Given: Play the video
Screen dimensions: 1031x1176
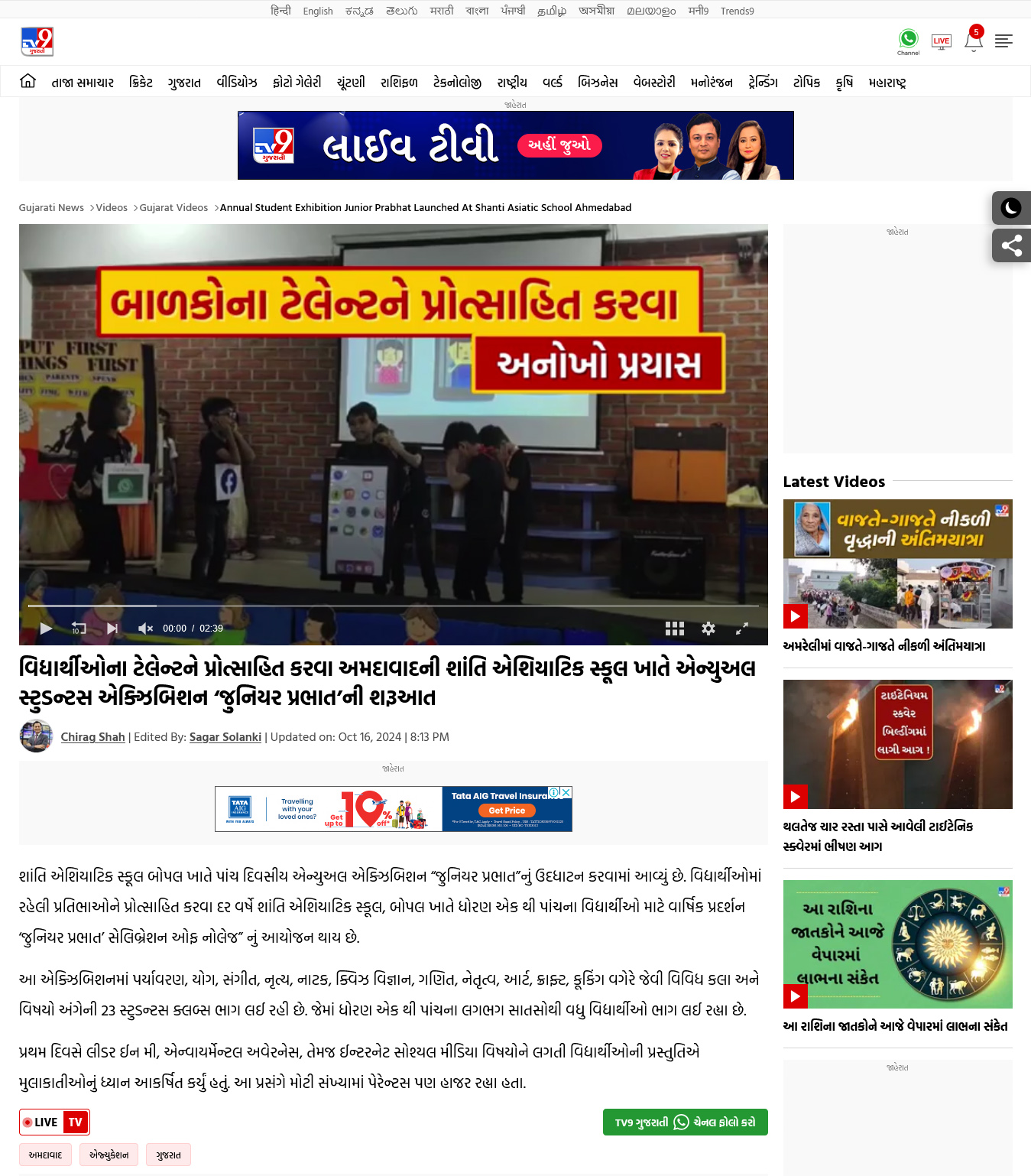Looking at the screenshot, I should pyautogui.click(x=46, y=629).
